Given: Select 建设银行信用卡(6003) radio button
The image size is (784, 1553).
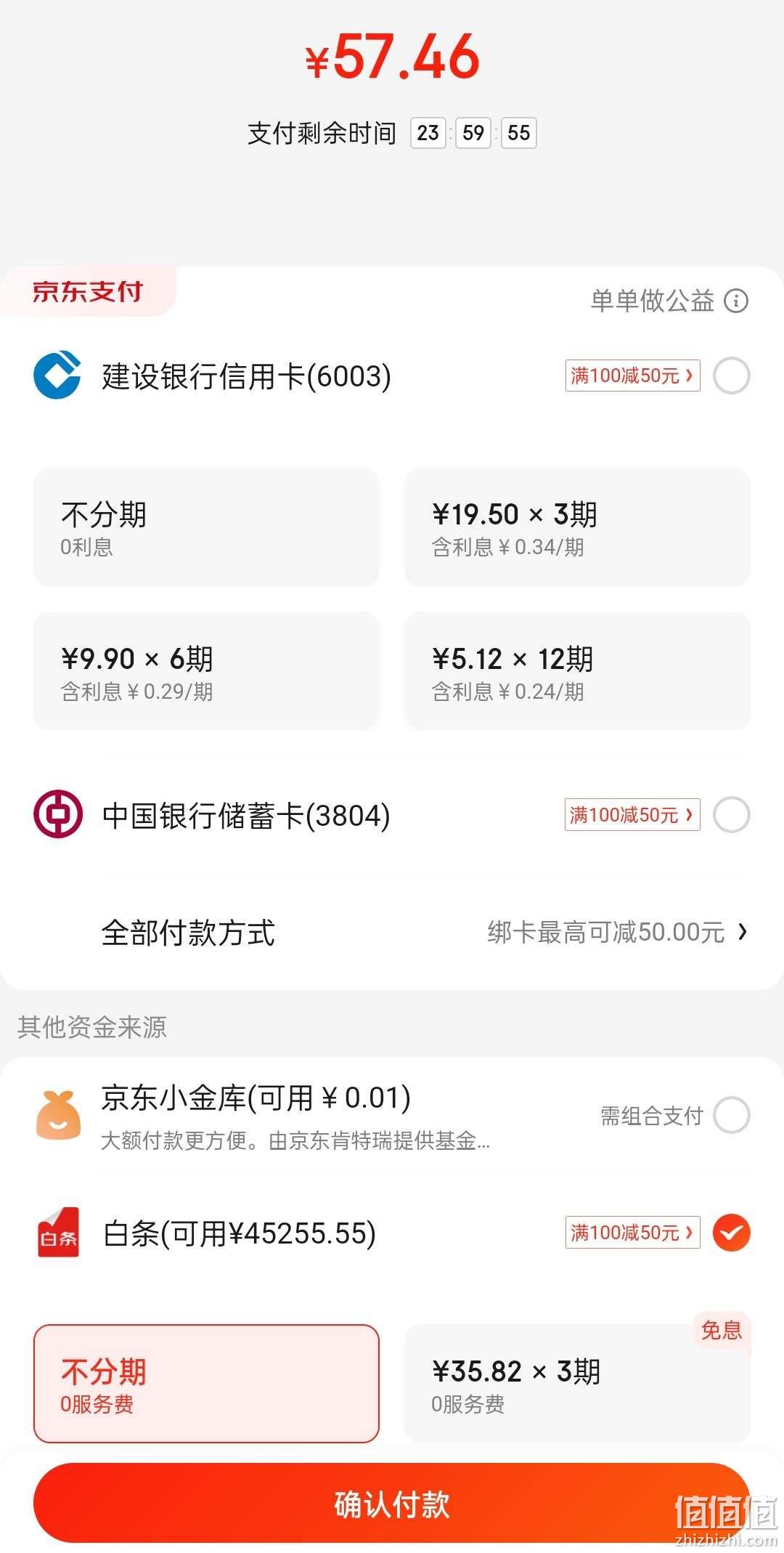Looking at the screenshot, I should pos(731,376).
